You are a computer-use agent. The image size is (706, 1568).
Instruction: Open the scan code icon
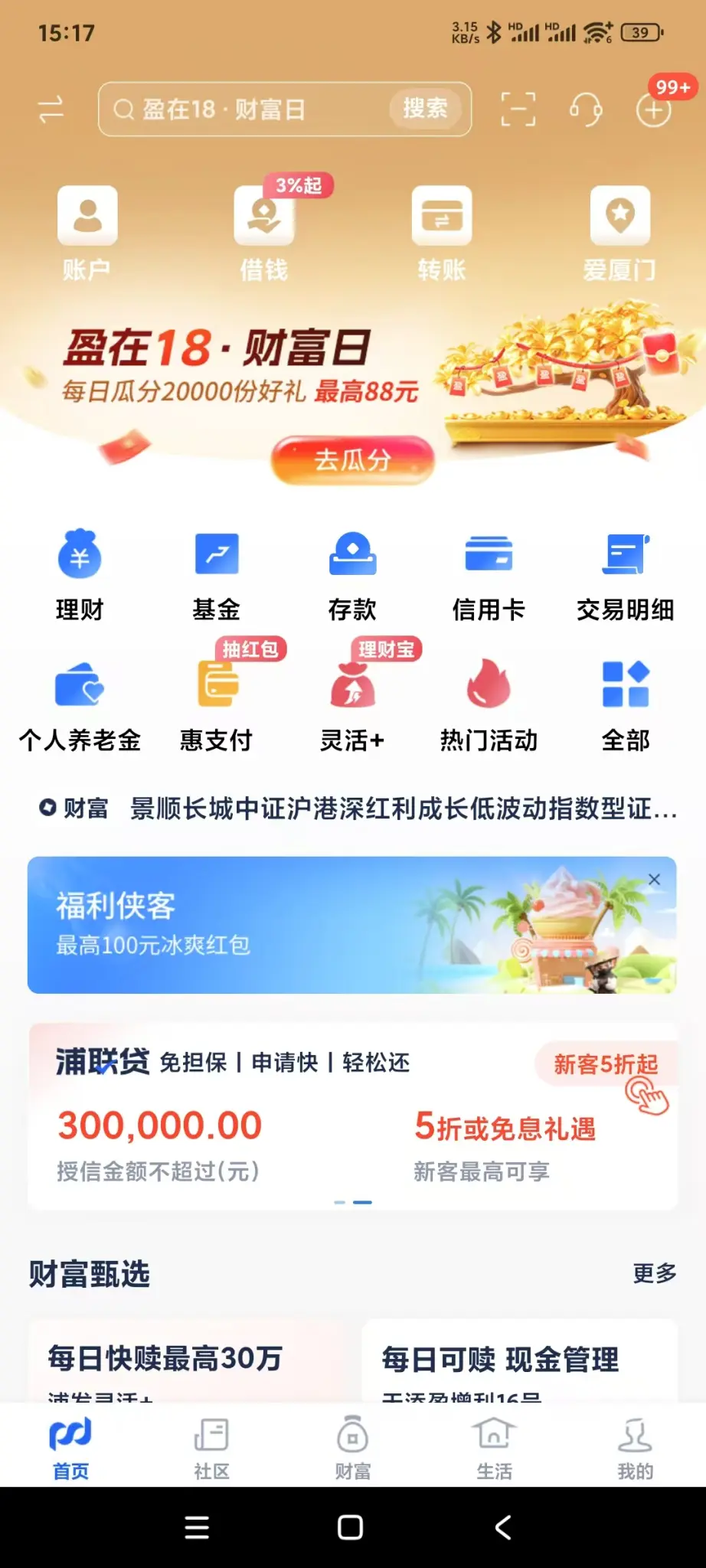point(518,109)
